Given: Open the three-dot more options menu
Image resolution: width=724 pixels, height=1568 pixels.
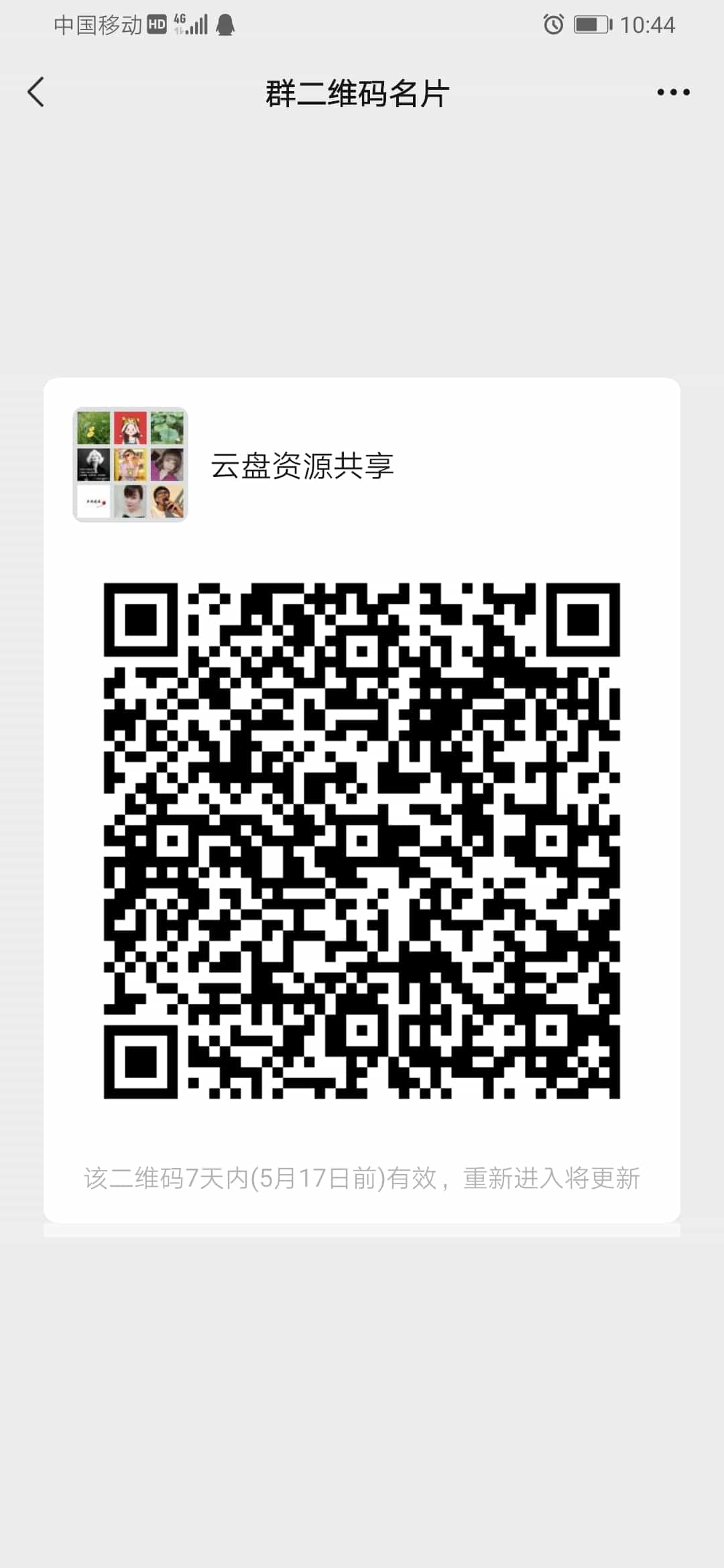Looking at the screenshot, I should coord(673,92).
